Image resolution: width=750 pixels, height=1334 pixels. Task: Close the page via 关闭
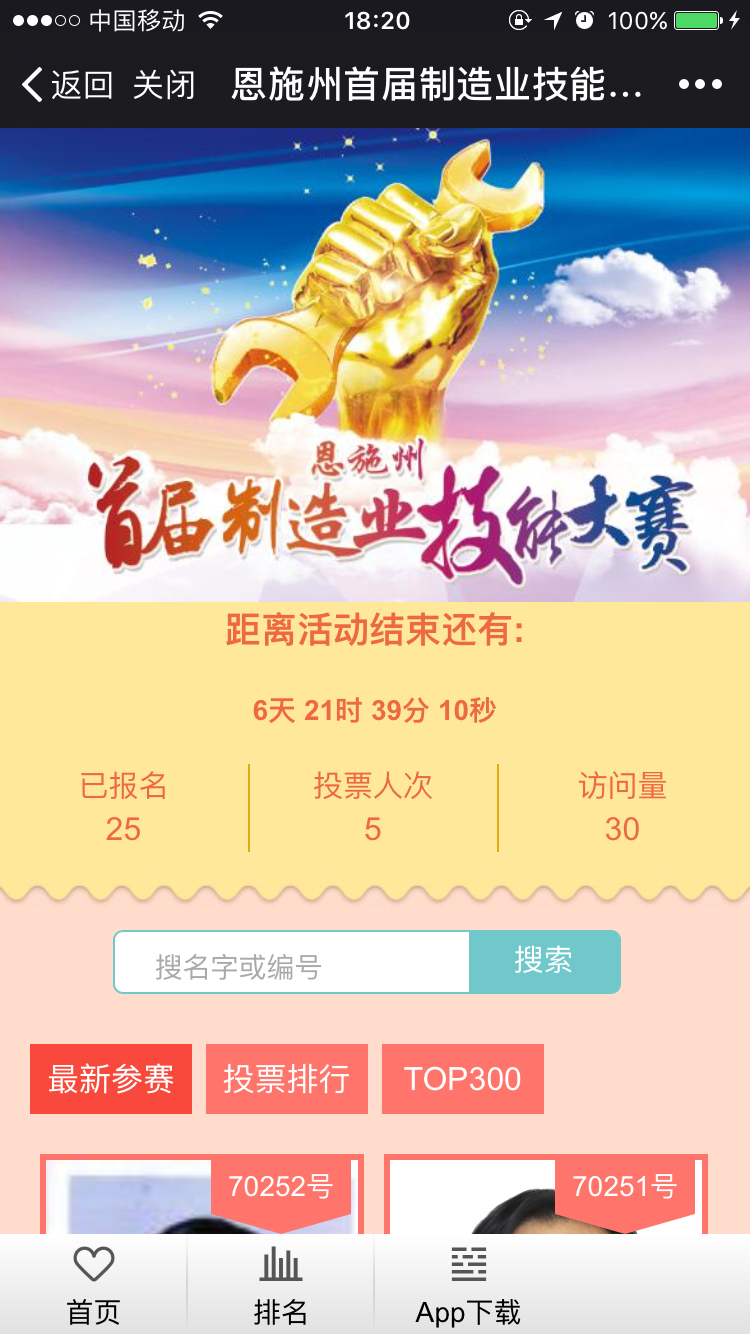pos(164,85)
